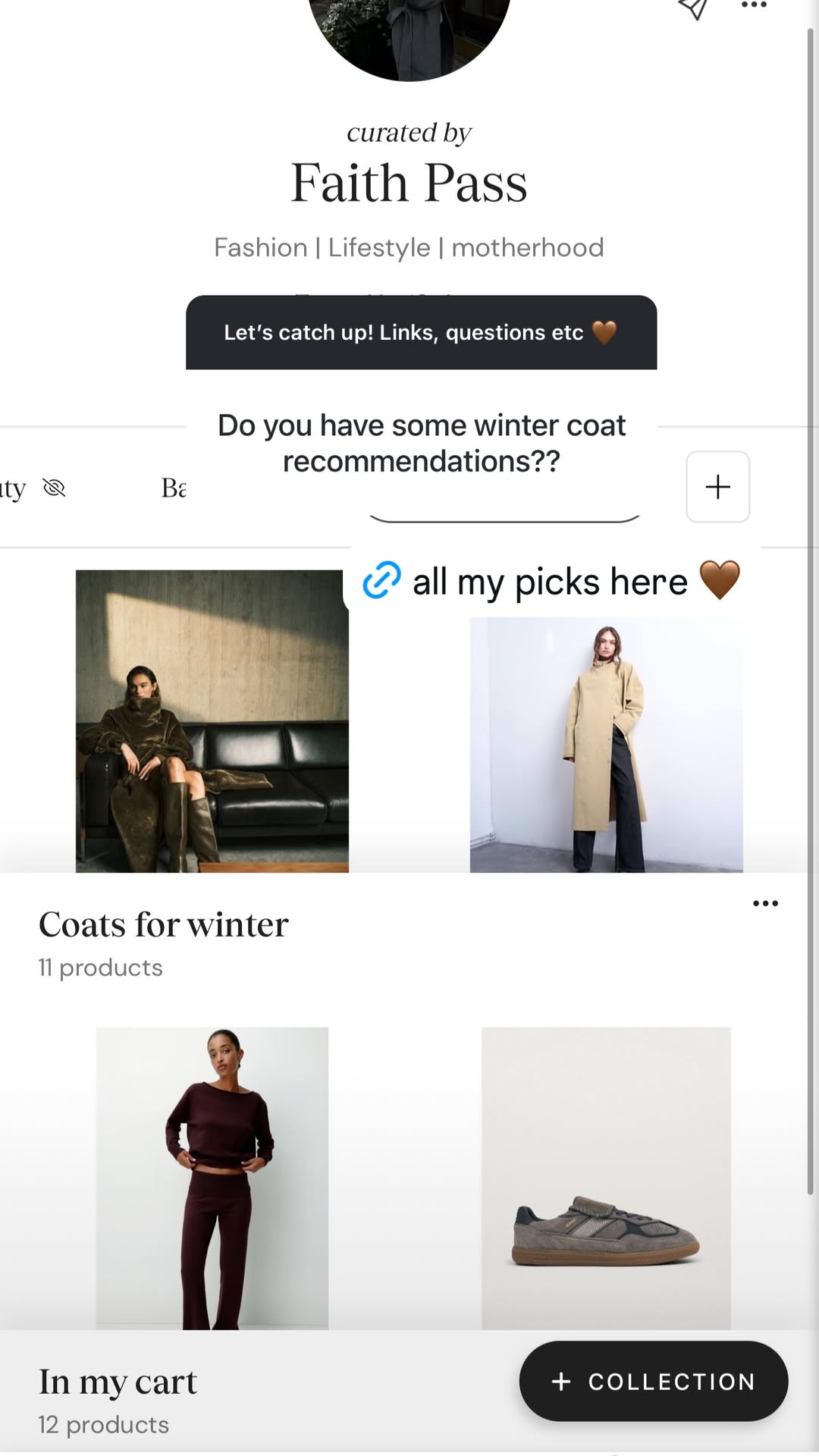Tap the paper-plane share icon

[693, 8]
